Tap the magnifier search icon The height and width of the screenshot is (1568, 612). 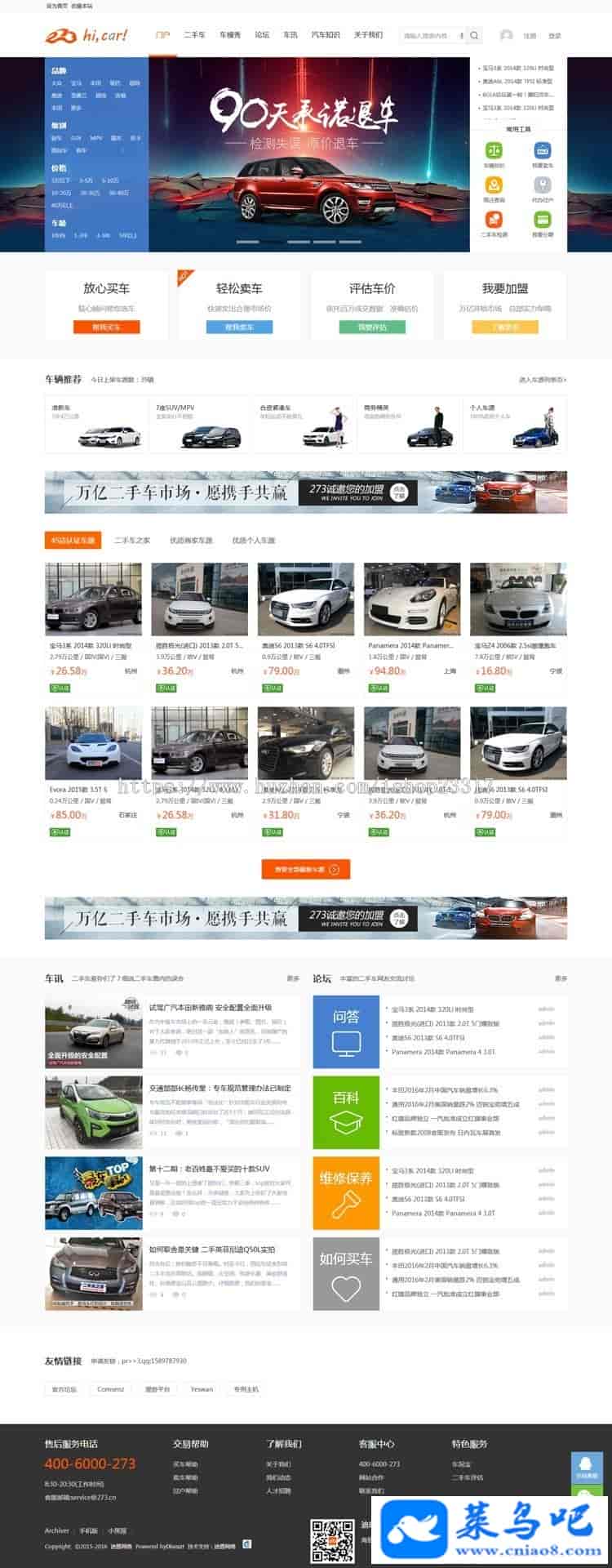click(474, 36)
